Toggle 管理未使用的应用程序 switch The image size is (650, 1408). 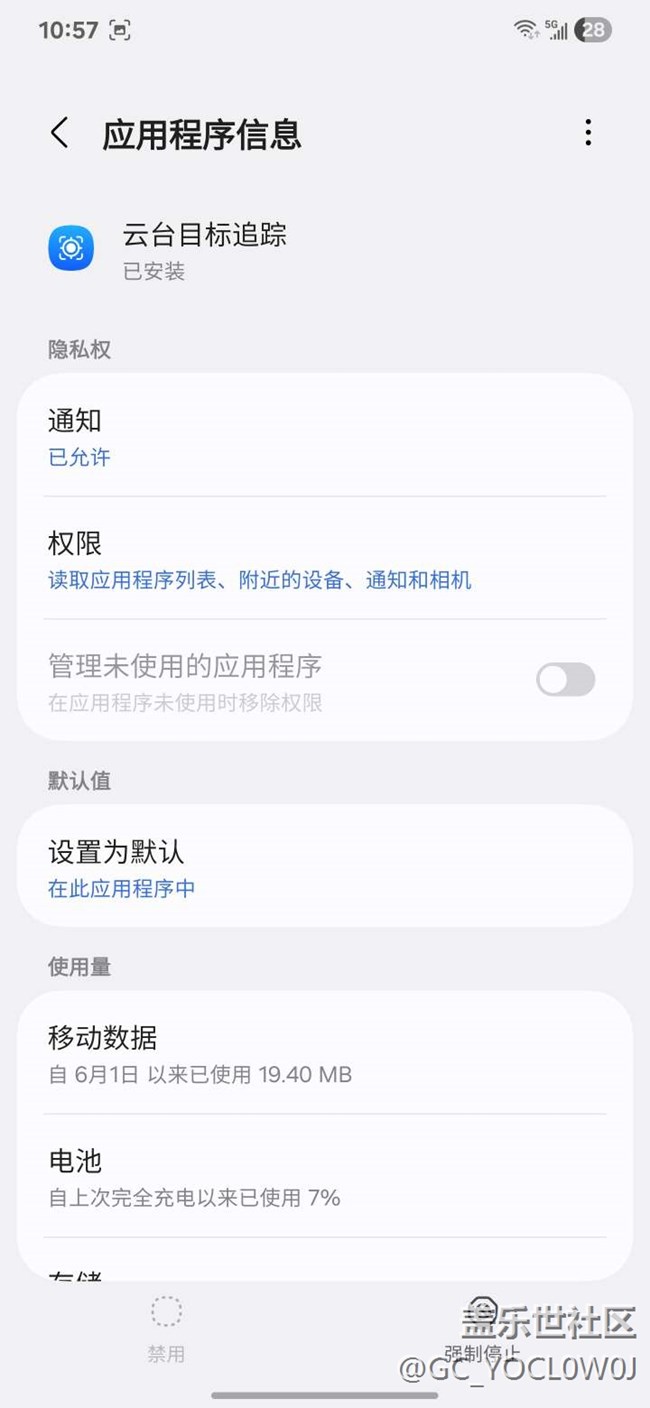click(565, 680)
